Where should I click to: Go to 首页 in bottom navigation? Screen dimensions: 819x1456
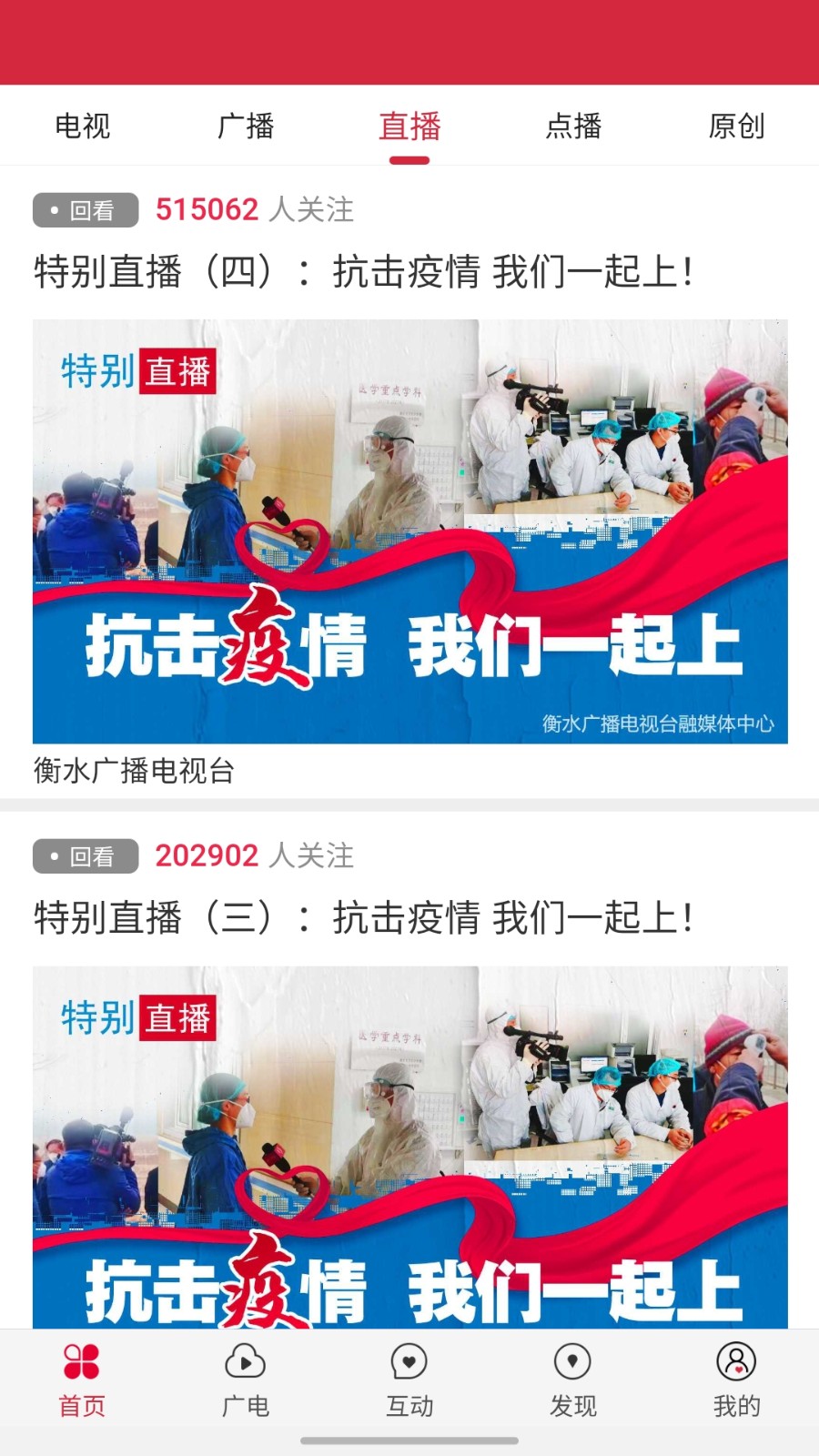click(82, 1380)
